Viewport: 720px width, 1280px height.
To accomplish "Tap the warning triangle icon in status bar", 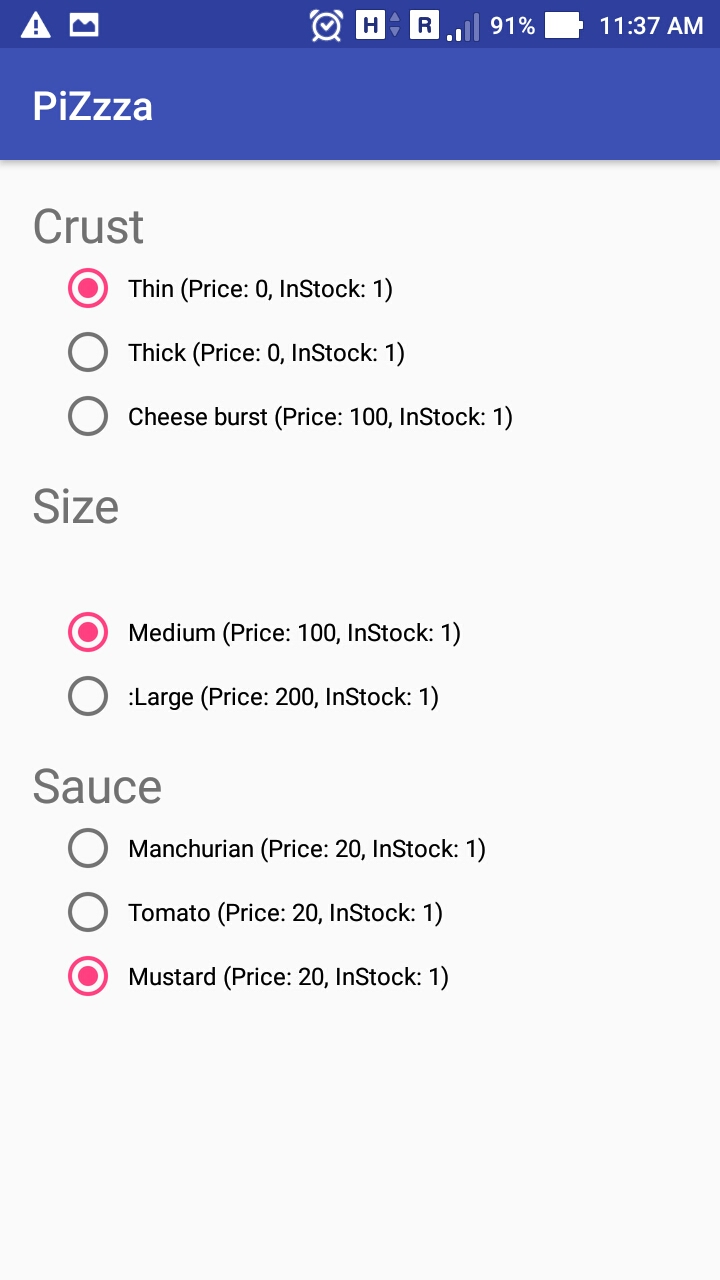I will 35,25.
